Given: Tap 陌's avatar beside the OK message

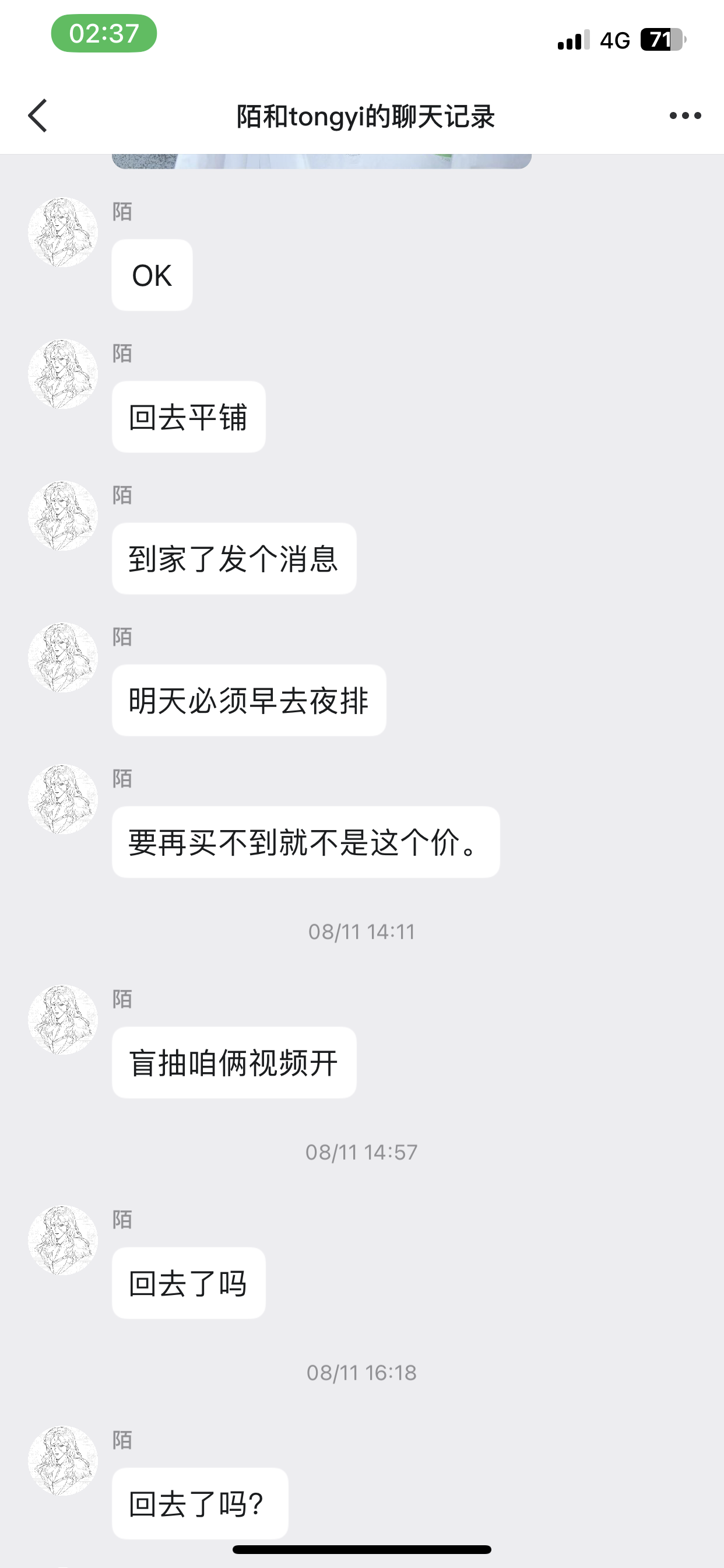Looking at the screenshot, I should pyautogui.click(x=63, y=232).
